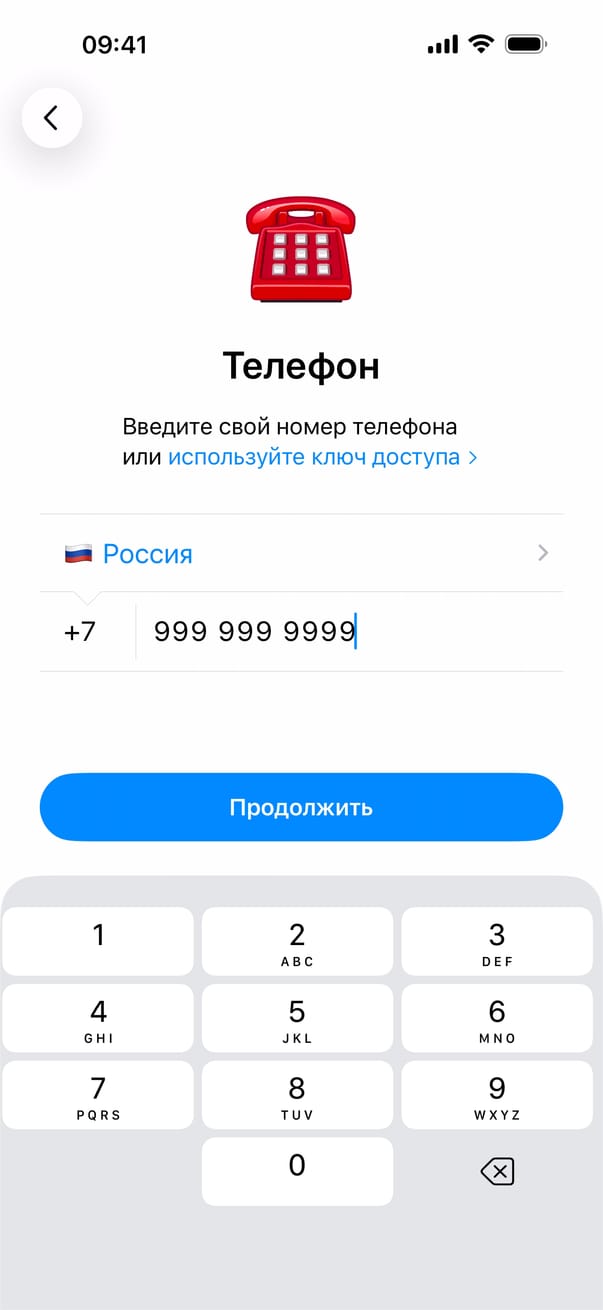Focus the phone number field
Screen dimensions: 603x1310
350,632
